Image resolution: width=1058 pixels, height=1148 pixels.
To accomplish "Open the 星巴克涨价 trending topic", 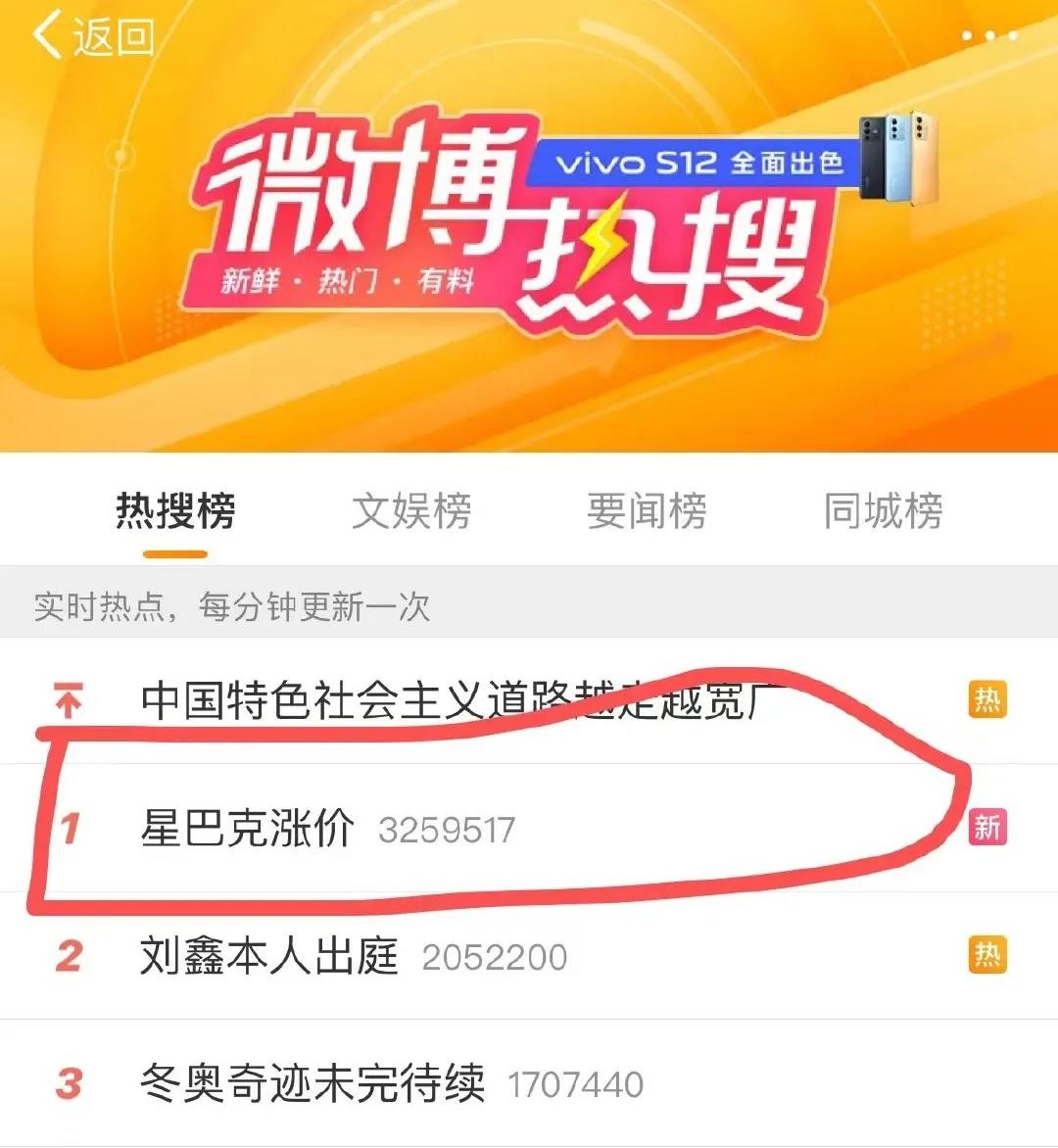I will pos(248,829).
